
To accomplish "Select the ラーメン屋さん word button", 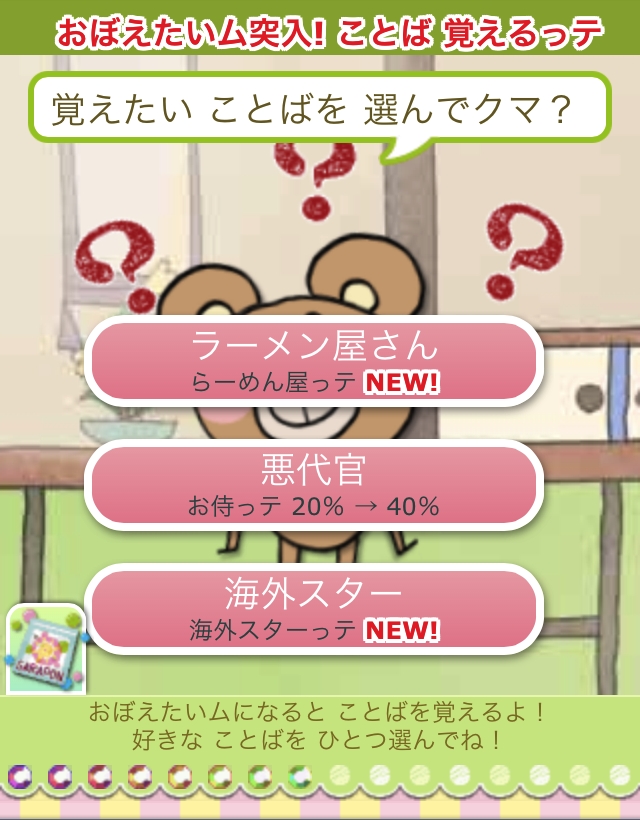I will click(x=314, y=361).
